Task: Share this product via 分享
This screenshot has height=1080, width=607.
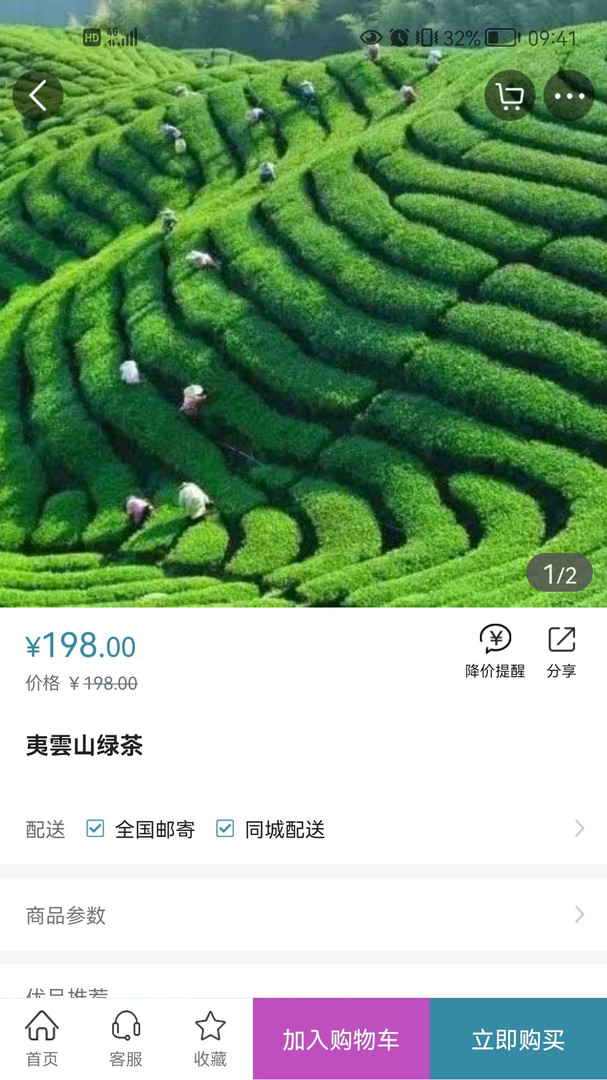Action: point(561,652)
